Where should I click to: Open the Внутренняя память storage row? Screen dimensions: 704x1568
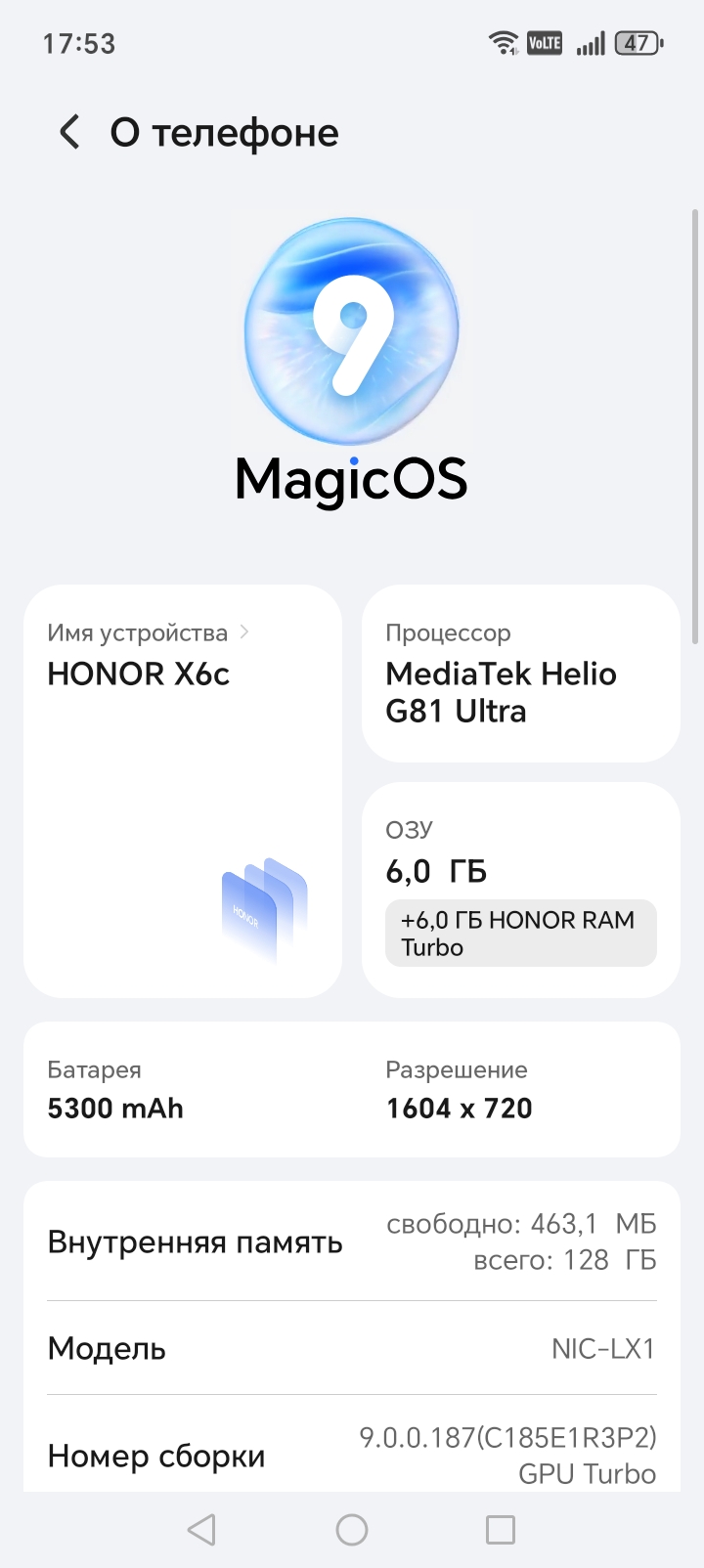[352, 1241]
